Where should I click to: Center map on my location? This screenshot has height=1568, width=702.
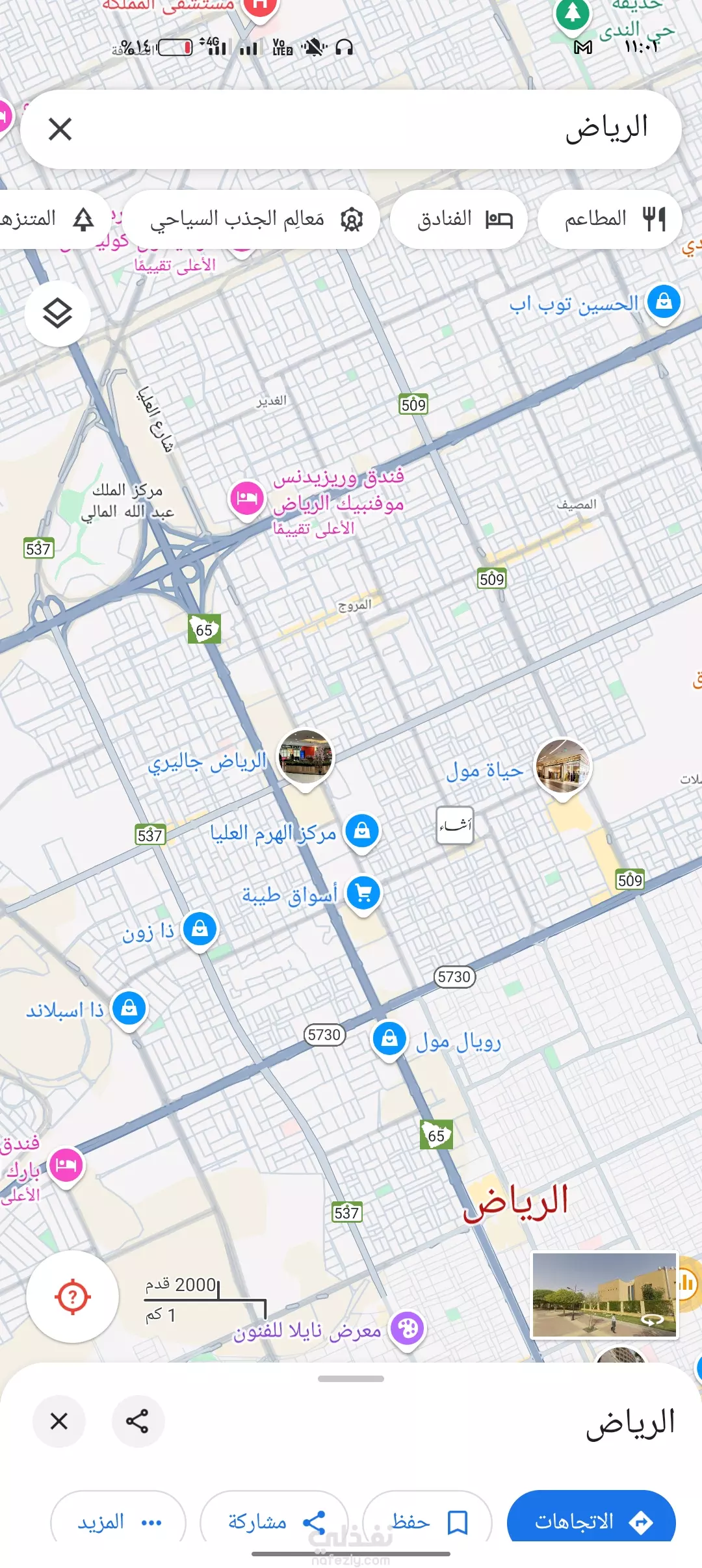[x=73, y=1296]
